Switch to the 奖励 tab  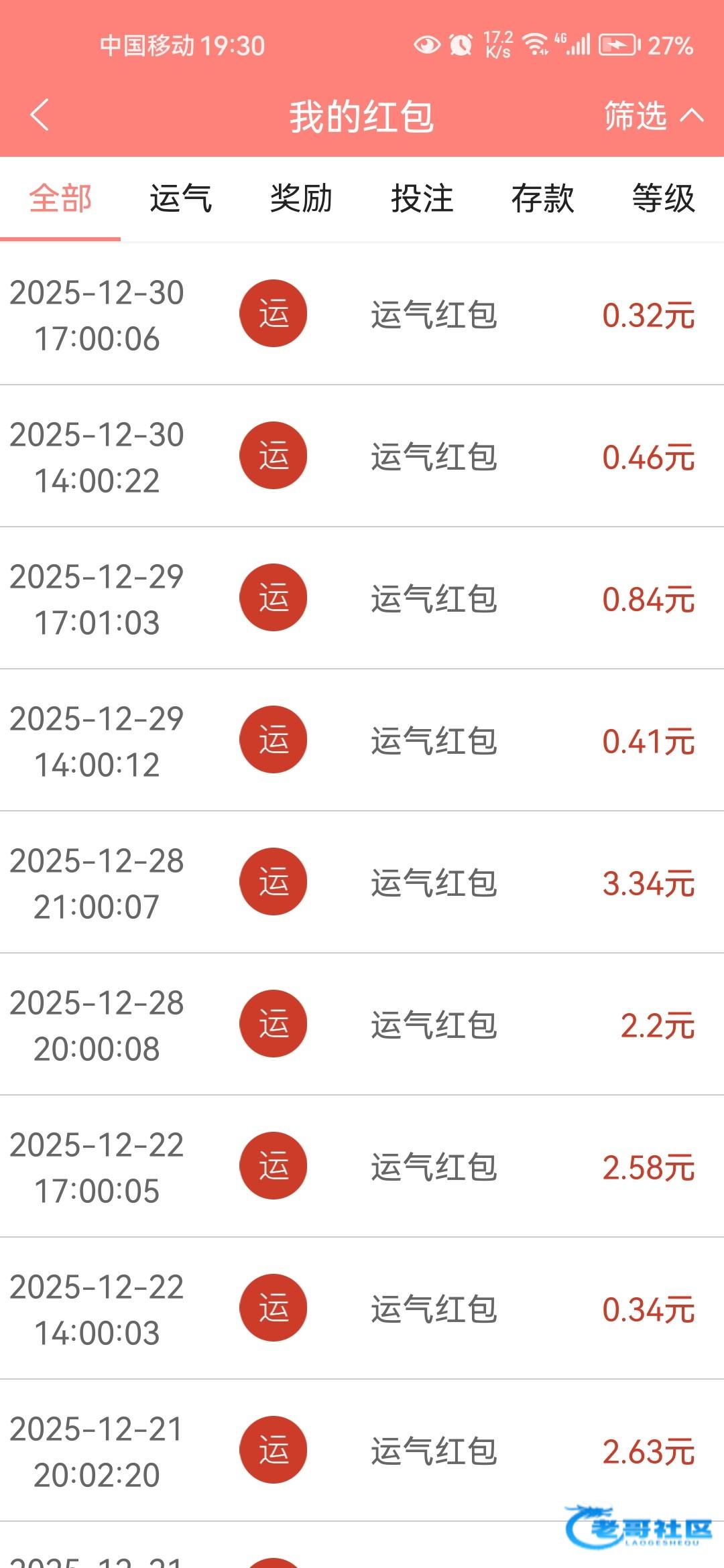point(302,199)
